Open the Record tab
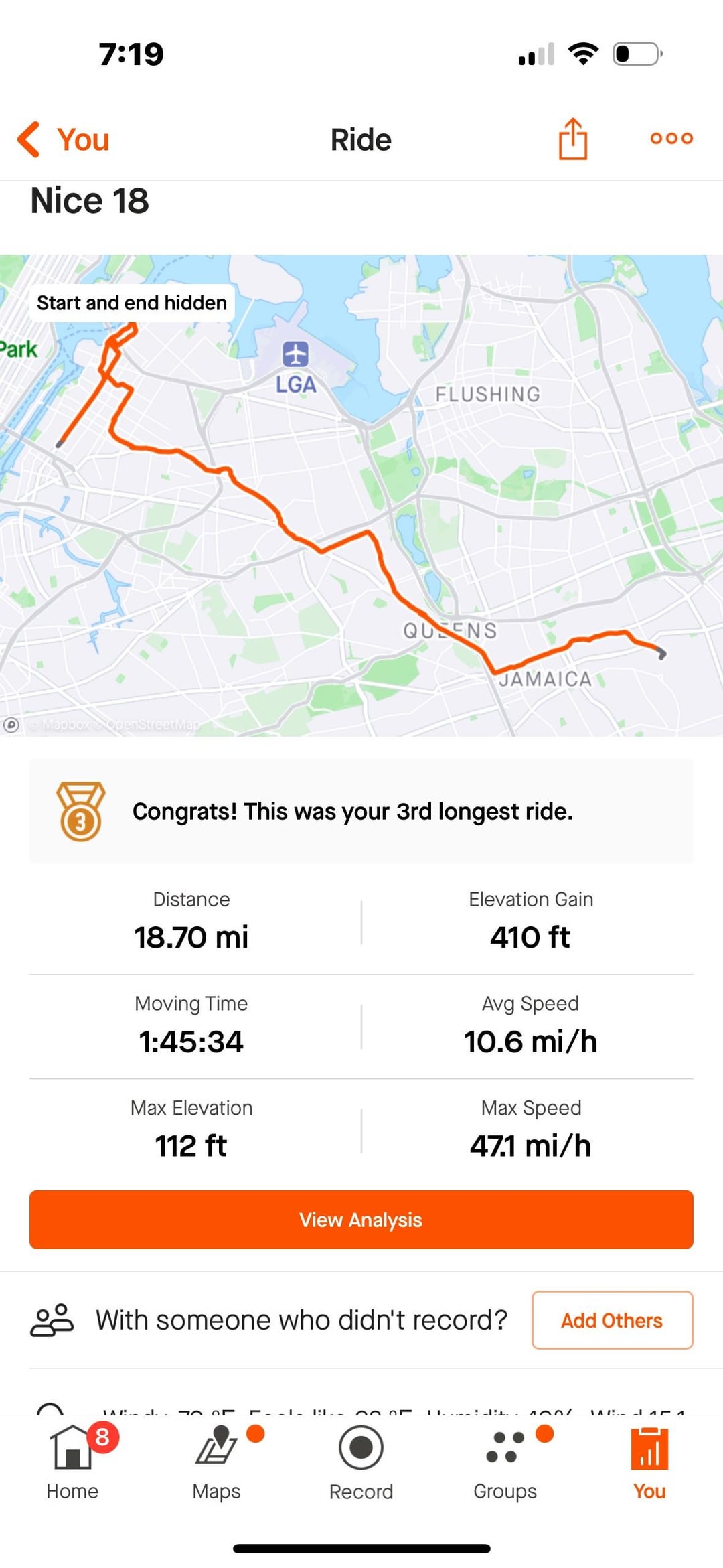 click(x=361, y=1463)
